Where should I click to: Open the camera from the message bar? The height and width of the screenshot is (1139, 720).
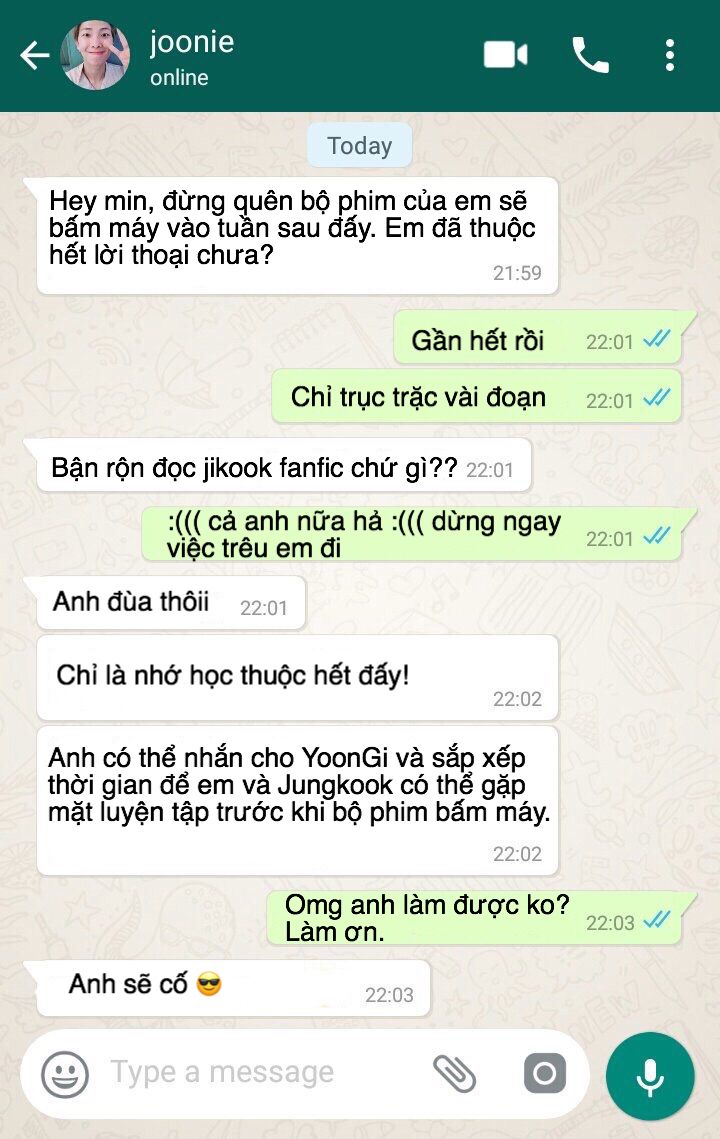tap(544, 1074)
